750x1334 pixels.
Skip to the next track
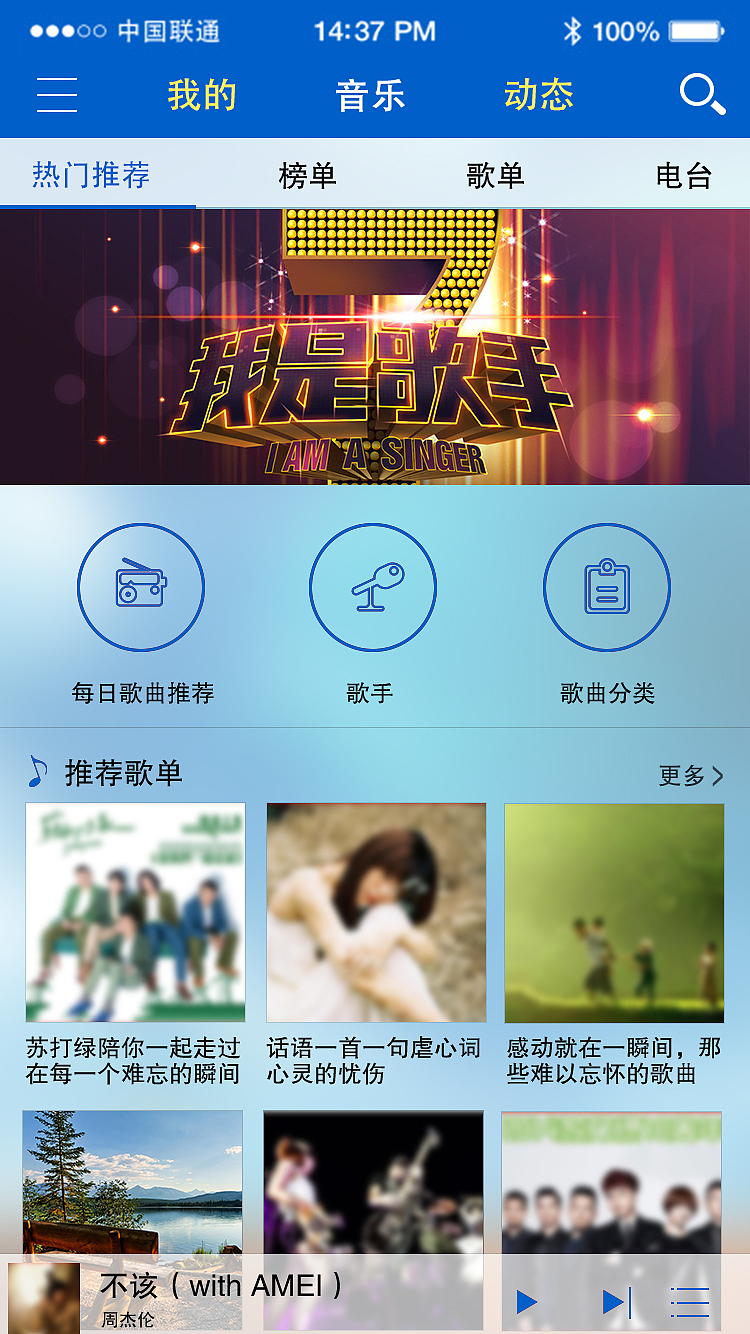click(x=618, y=1301)
